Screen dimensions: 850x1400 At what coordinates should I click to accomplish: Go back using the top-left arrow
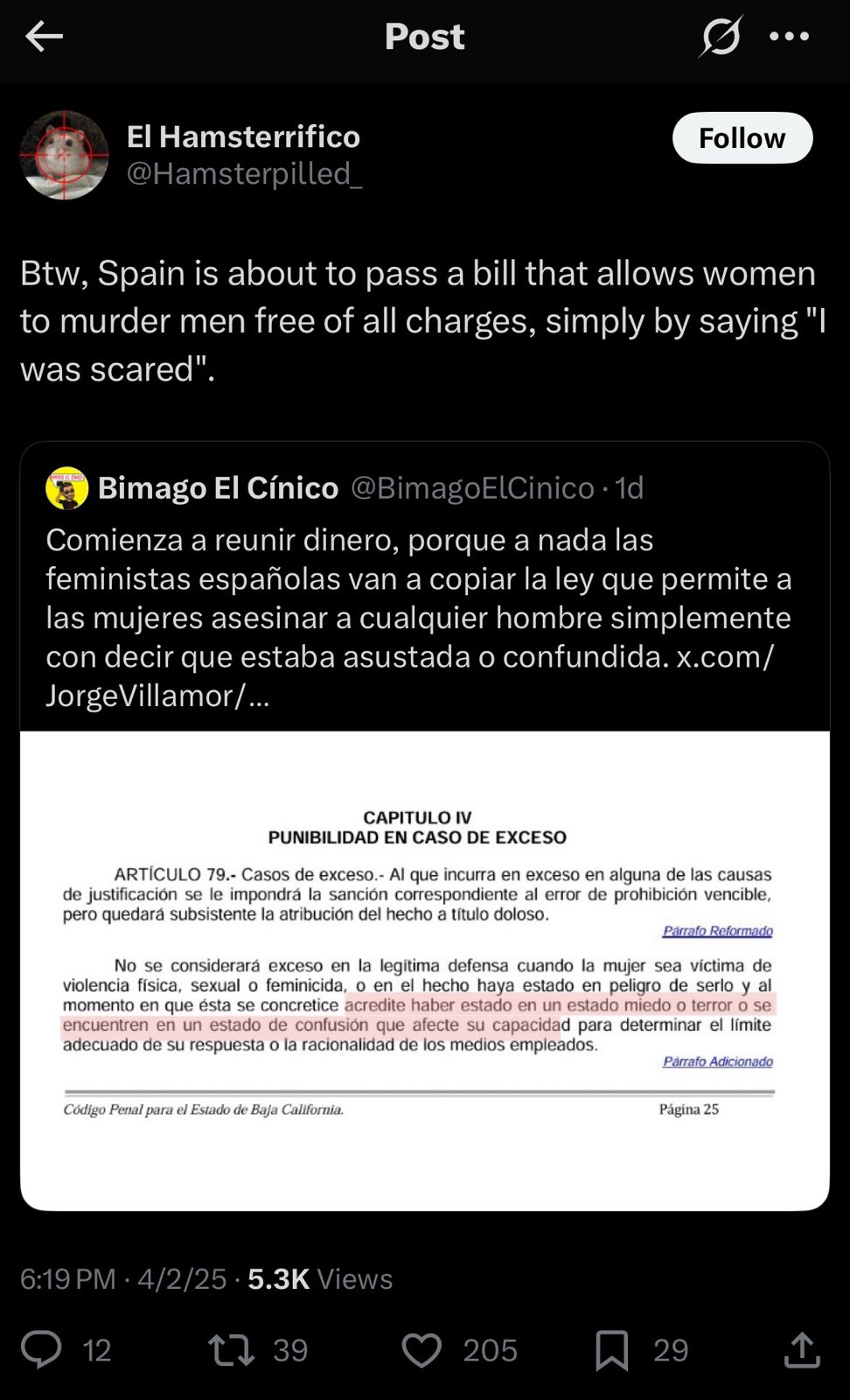coord(44,37)
